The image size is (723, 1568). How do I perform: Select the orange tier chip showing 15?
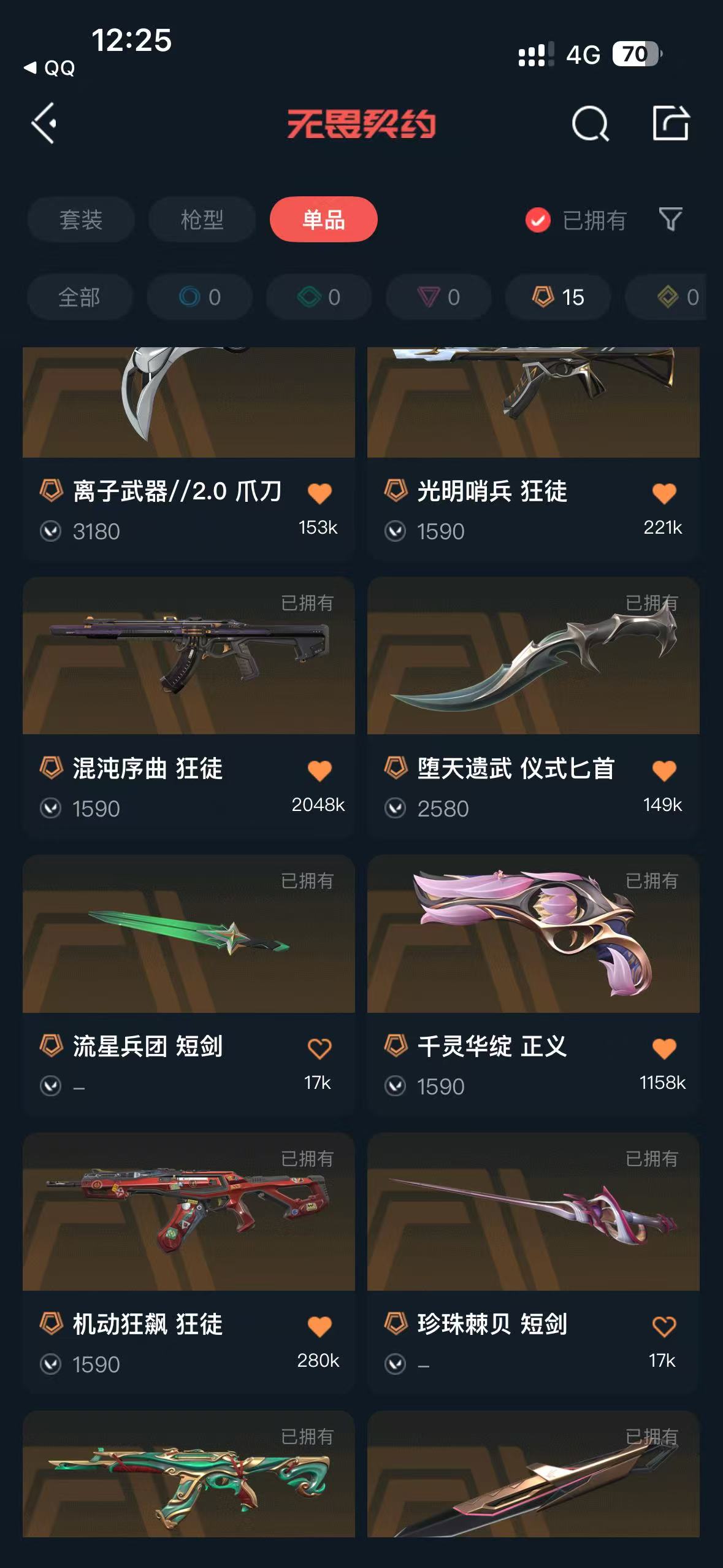coord(557,298)
